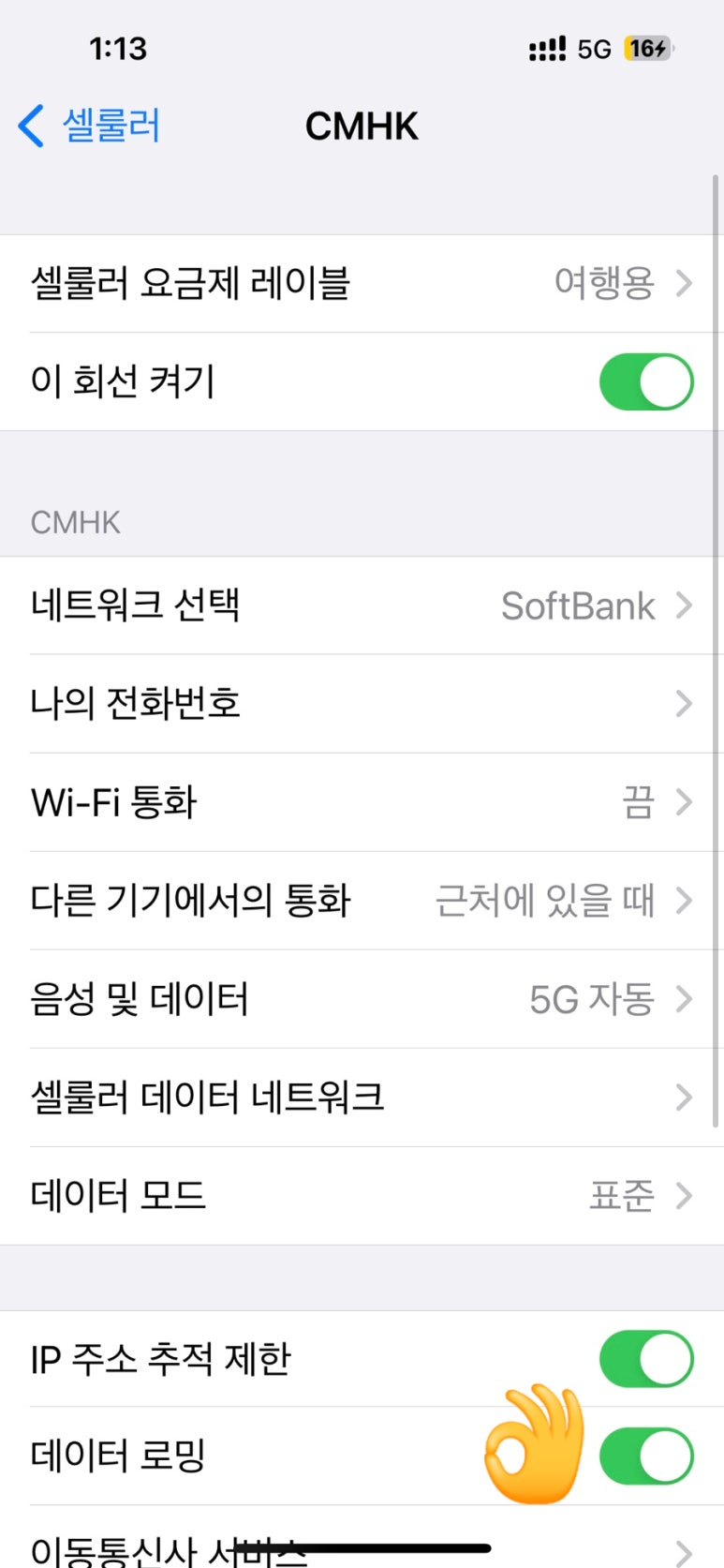Disable IP 주소 추적 제한 switch
The width and height of the screenshot is (724, 1568).
pos(645,1359)
